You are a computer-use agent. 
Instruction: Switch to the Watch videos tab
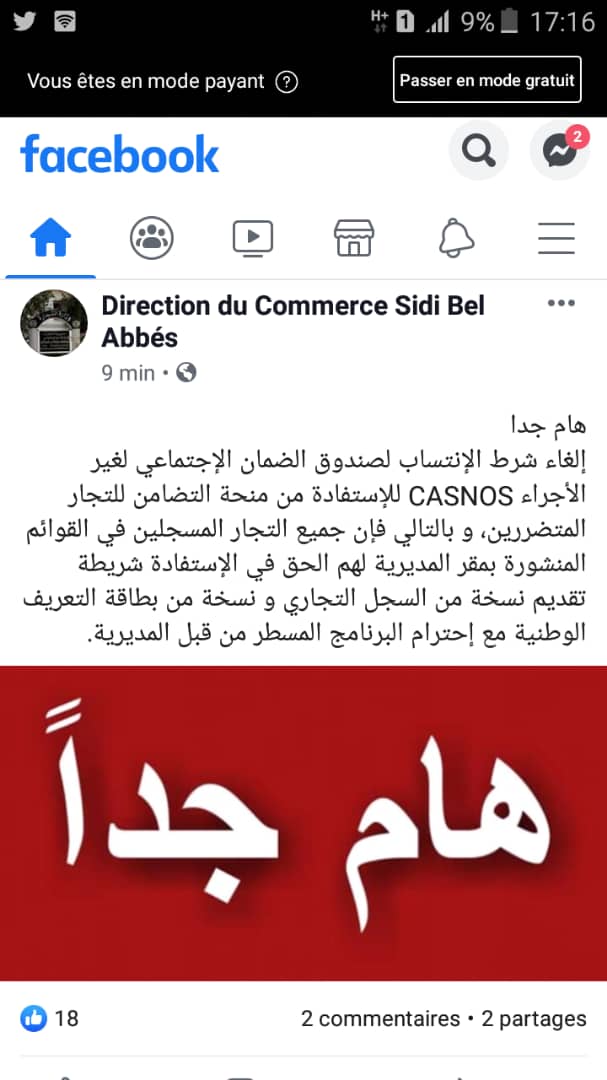pos(252,238)
